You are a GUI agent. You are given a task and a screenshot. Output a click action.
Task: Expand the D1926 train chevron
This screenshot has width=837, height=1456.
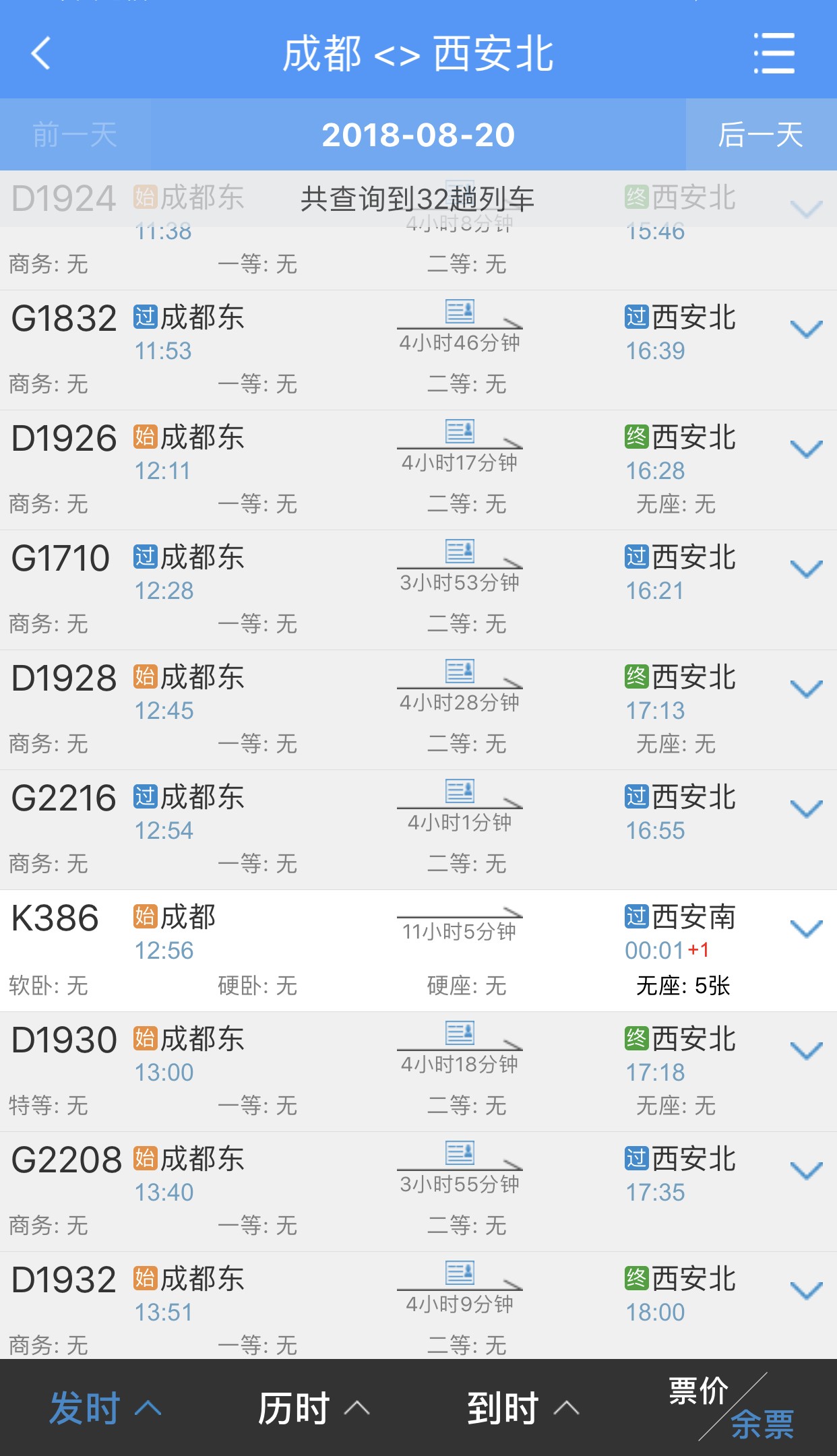(806, 449)
